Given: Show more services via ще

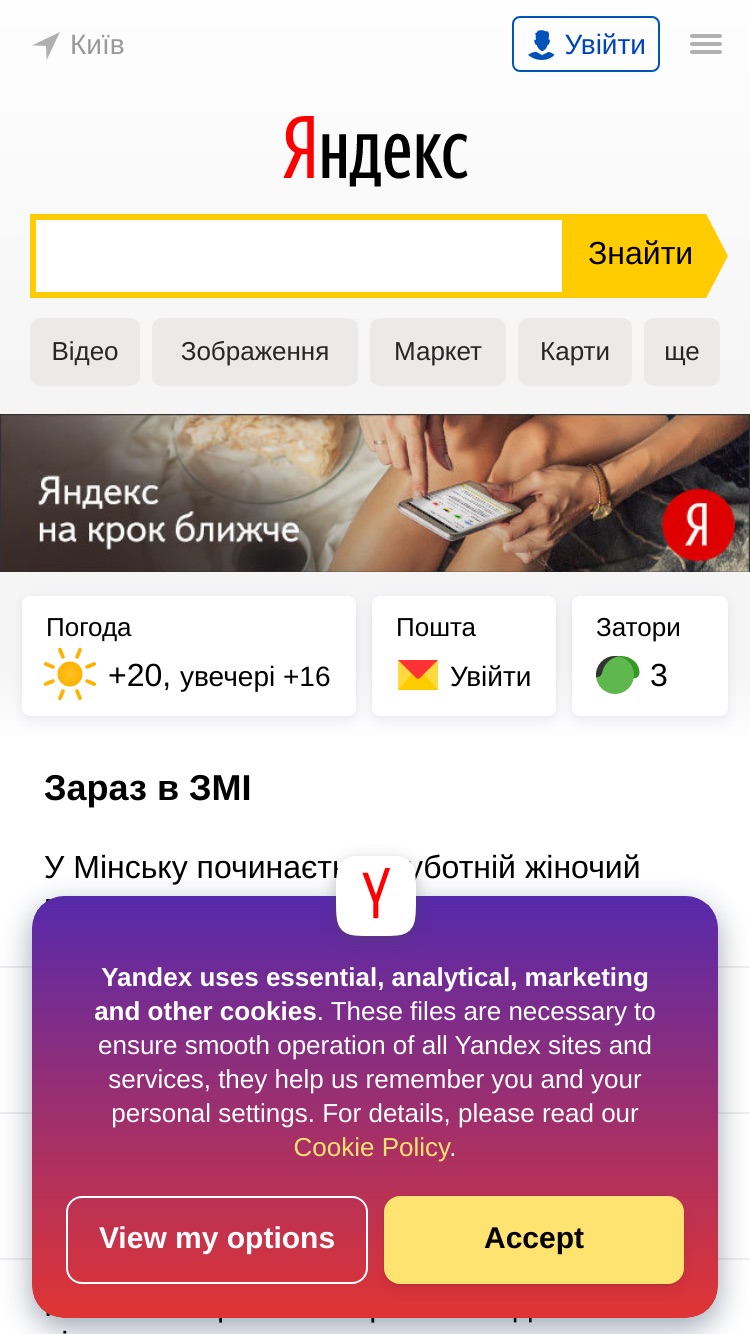Looking at the screenshot, I should 682,352.
